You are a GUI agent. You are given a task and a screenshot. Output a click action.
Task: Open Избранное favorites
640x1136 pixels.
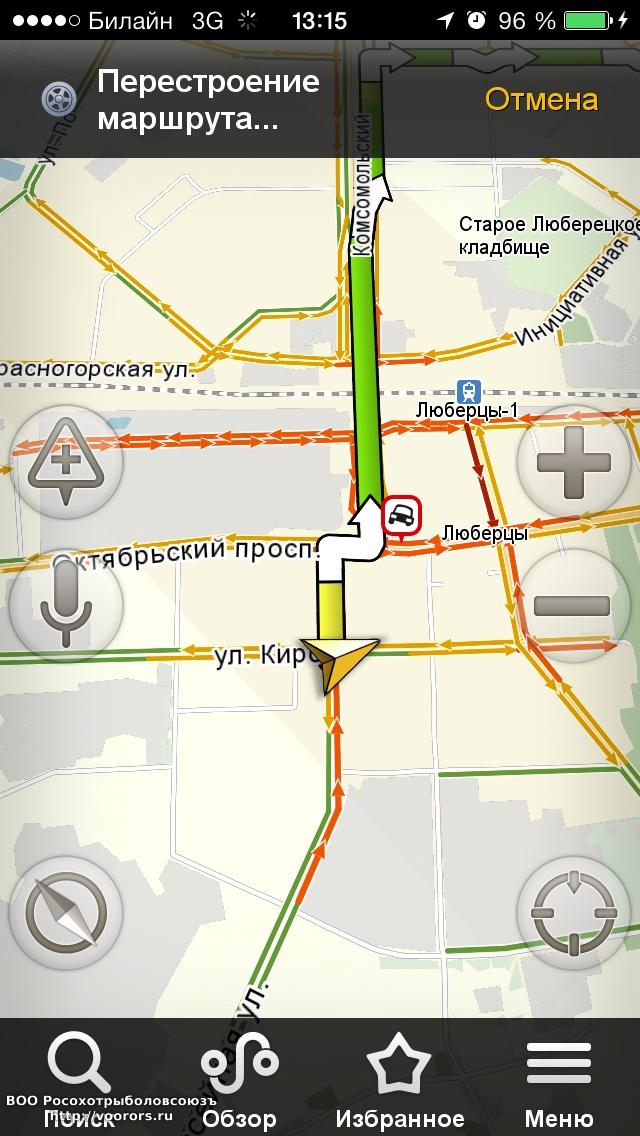point(399,1078)
